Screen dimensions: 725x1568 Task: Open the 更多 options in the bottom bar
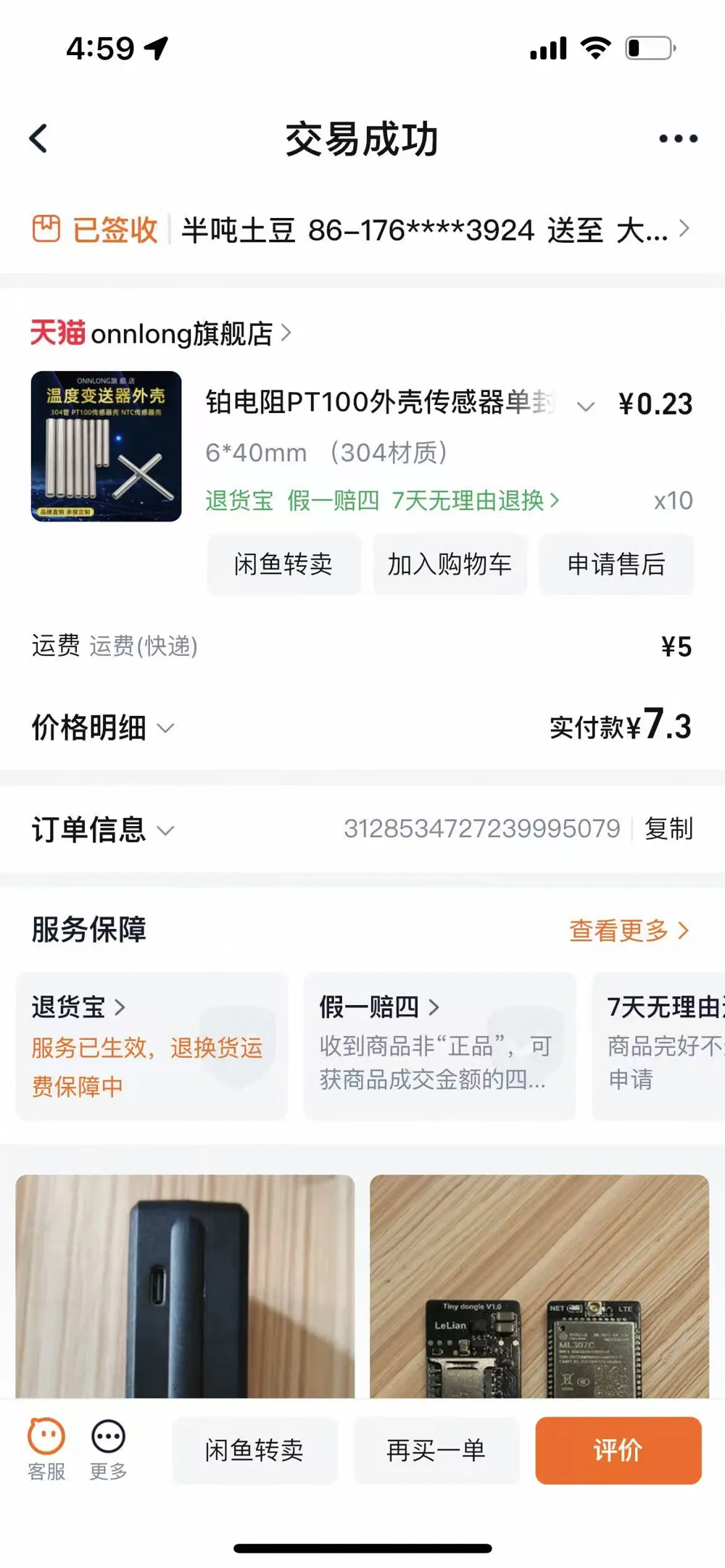point(108,1449)
